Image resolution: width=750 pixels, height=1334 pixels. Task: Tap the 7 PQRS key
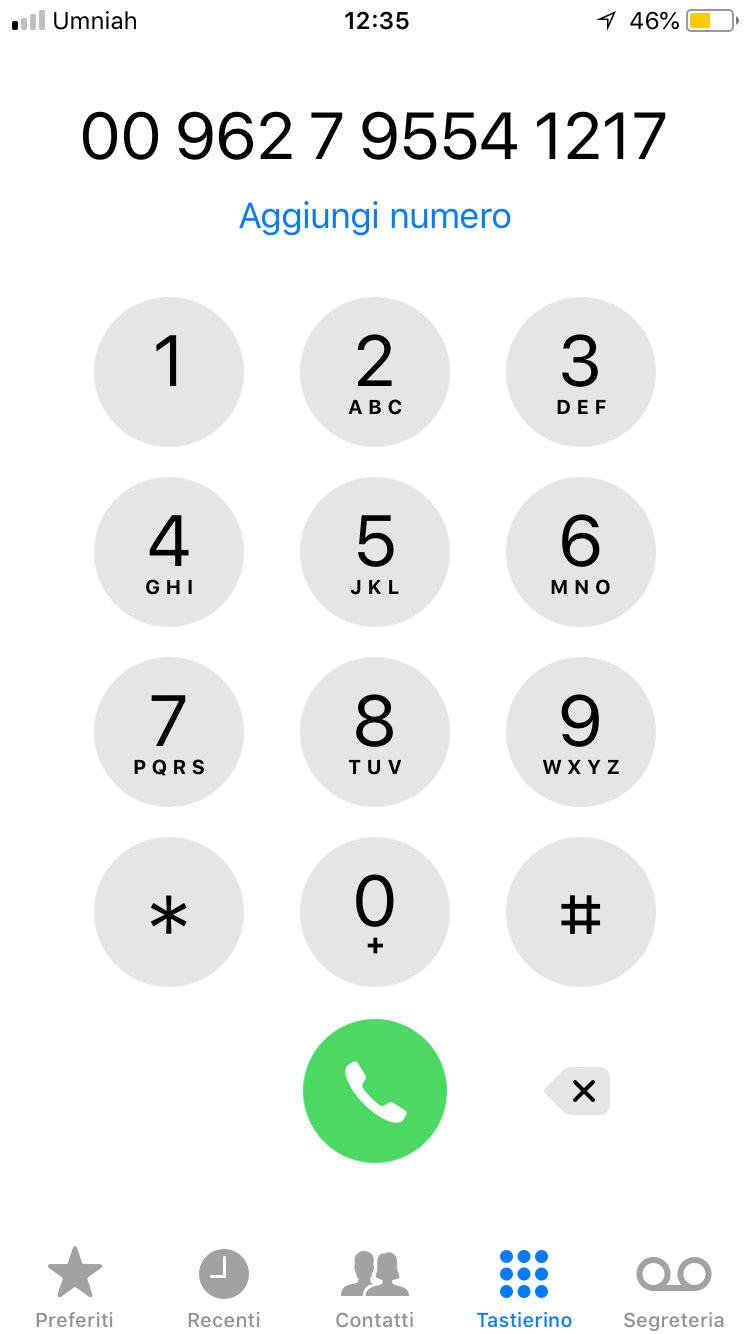pos(169,732)
